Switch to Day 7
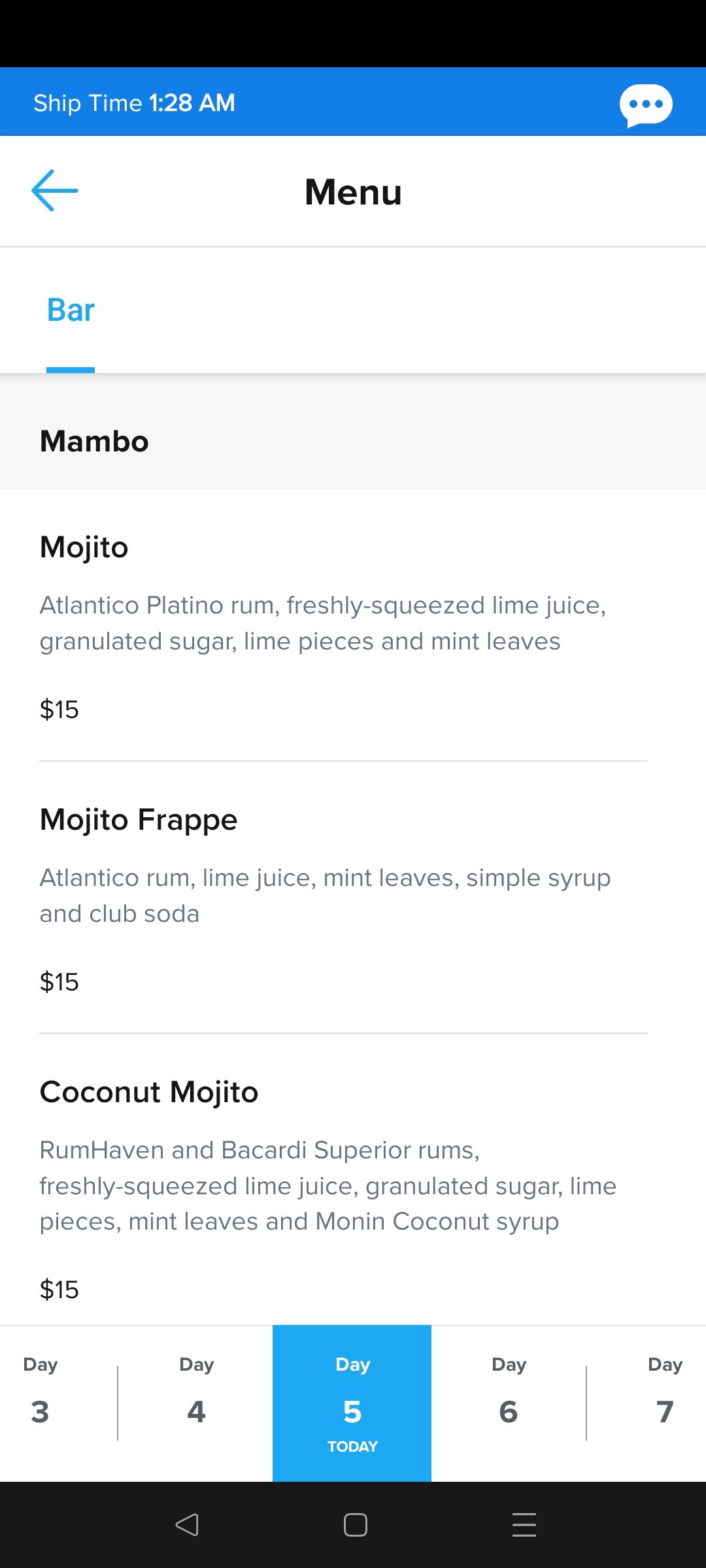Screen dimensions: 706x1568 pyautogui.click(x=665, y=1403)
